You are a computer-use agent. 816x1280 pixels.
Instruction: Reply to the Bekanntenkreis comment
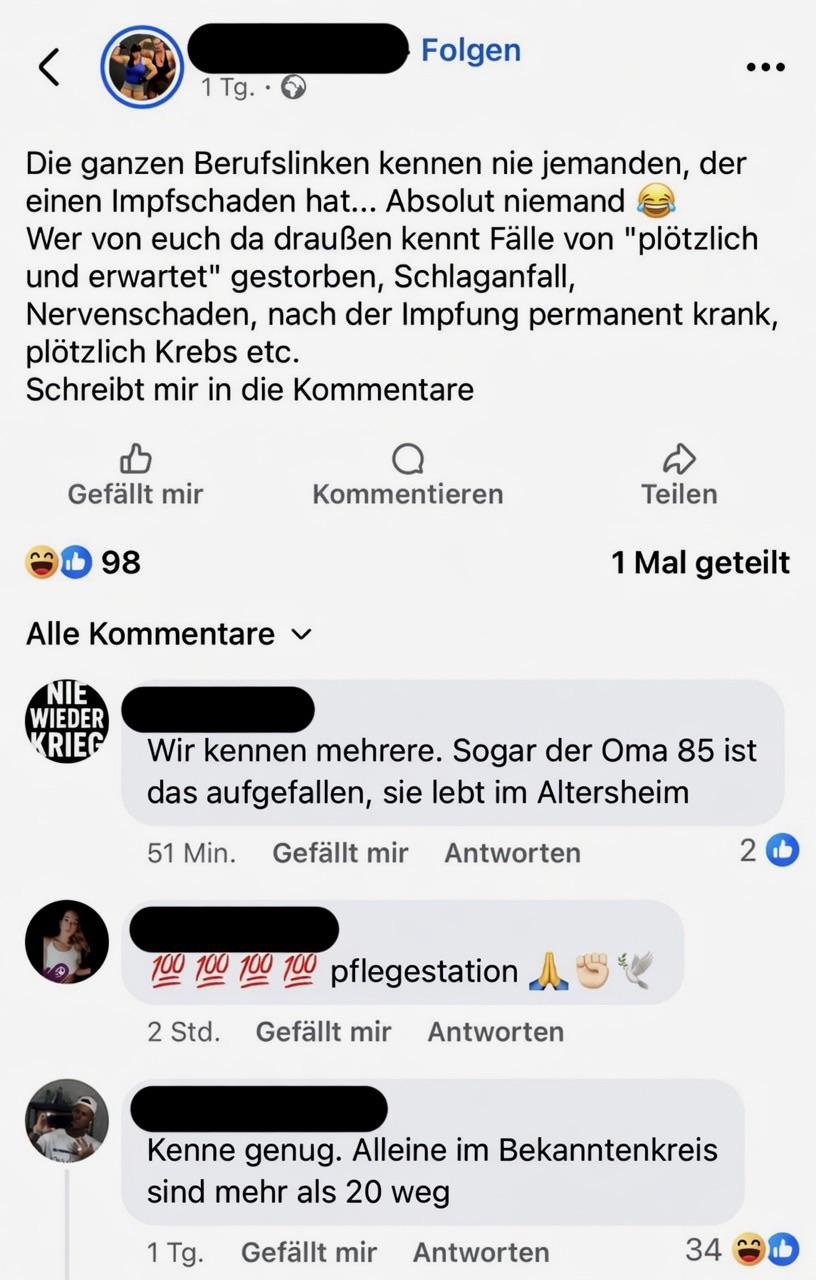tap(481, 1252)
